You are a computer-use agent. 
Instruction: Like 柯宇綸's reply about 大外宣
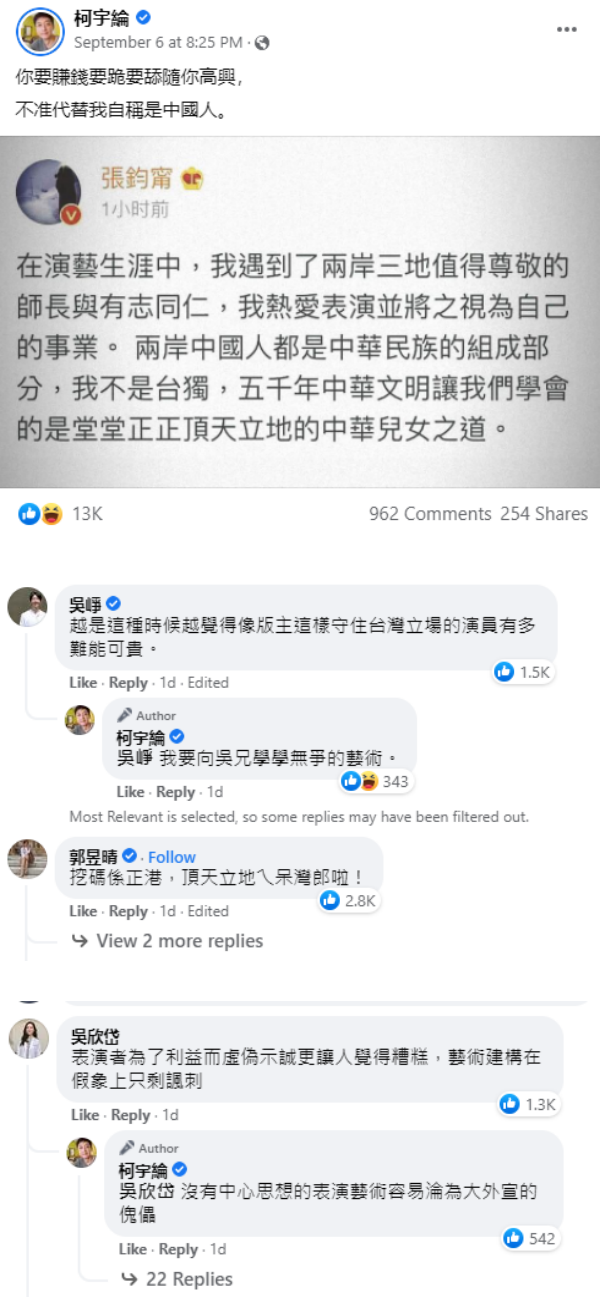[132, 1249]
